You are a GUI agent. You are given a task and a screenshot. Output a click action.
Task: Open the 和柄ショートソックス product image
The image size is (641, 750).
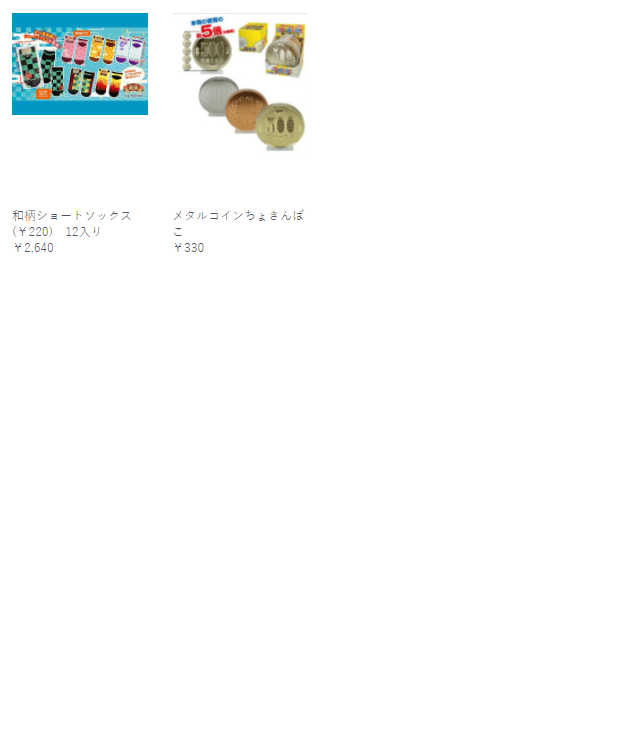pos(80,64)
